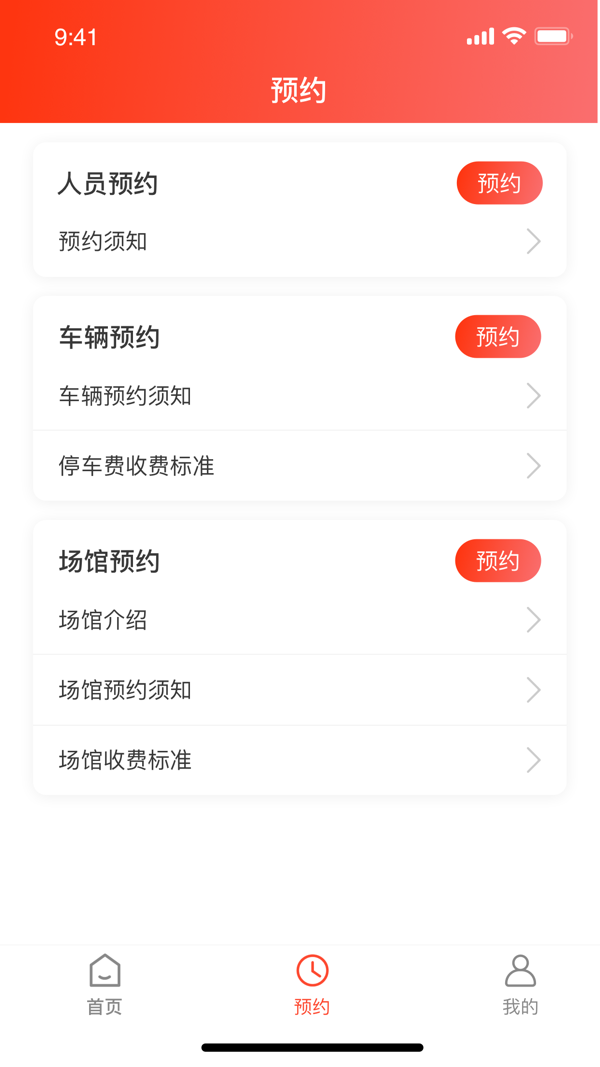Go to the 我的 tab

(x=520, y=985)
